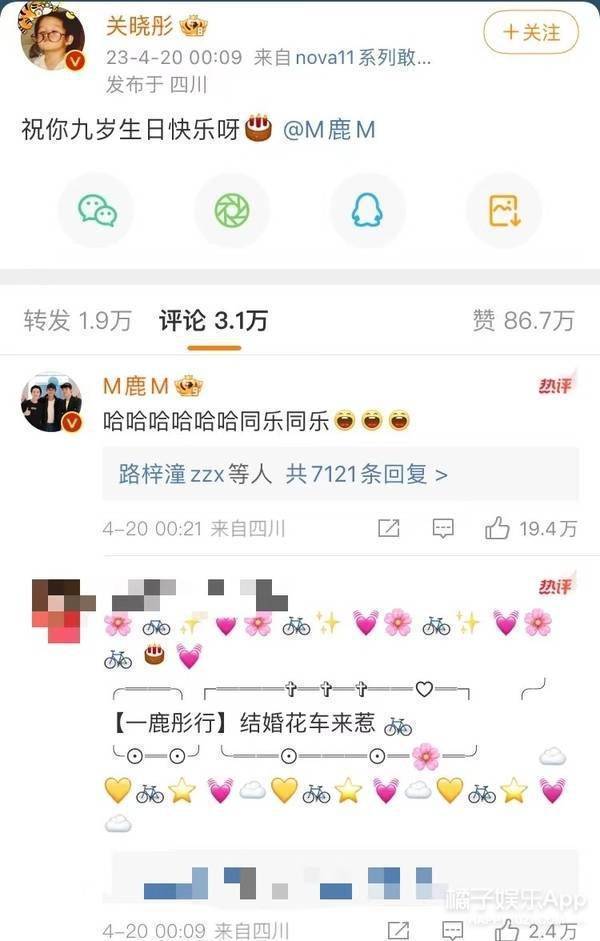Reply to M鹿M's comment

(442, 528)
